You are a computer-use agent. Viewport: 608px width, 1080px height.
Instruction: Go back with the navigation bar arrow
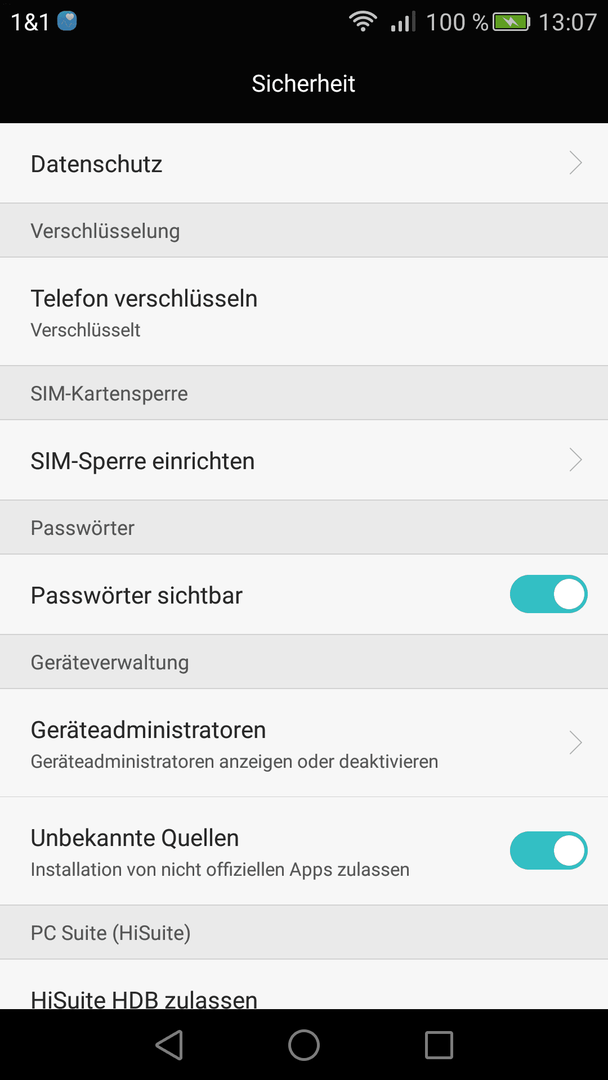pos(169,1044)
